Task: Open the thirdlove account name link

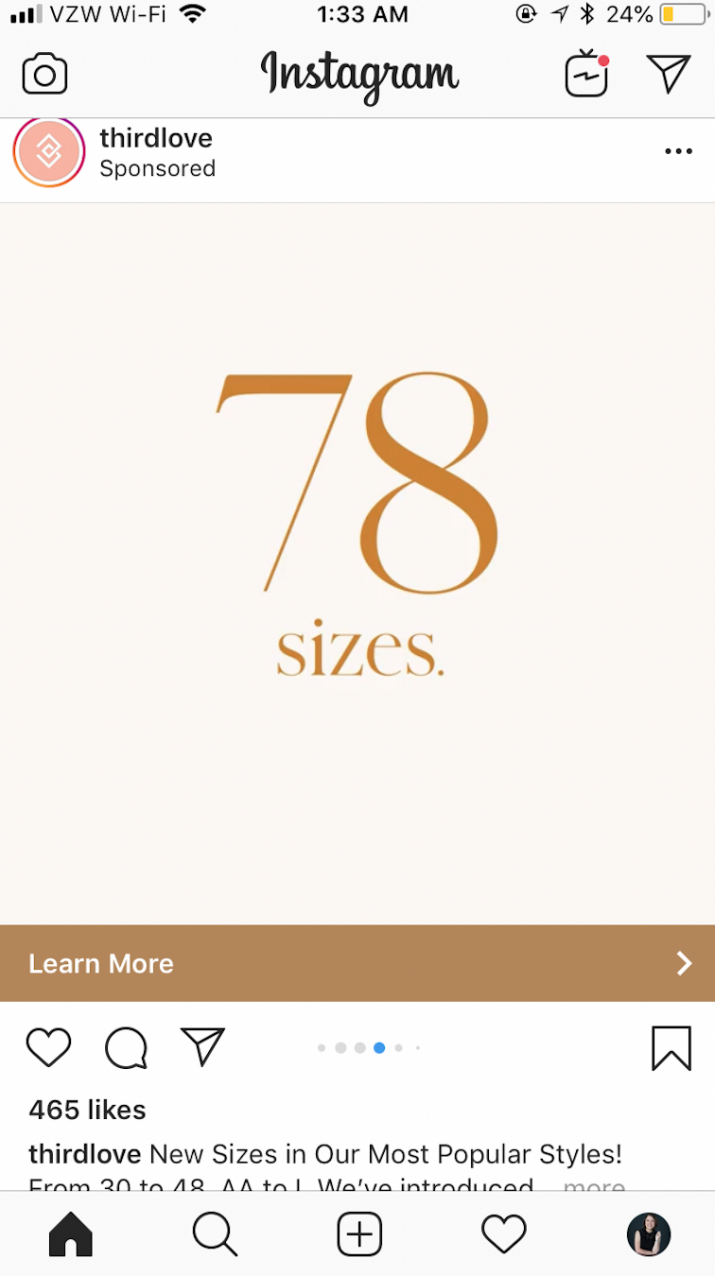Action: (156, 138)
